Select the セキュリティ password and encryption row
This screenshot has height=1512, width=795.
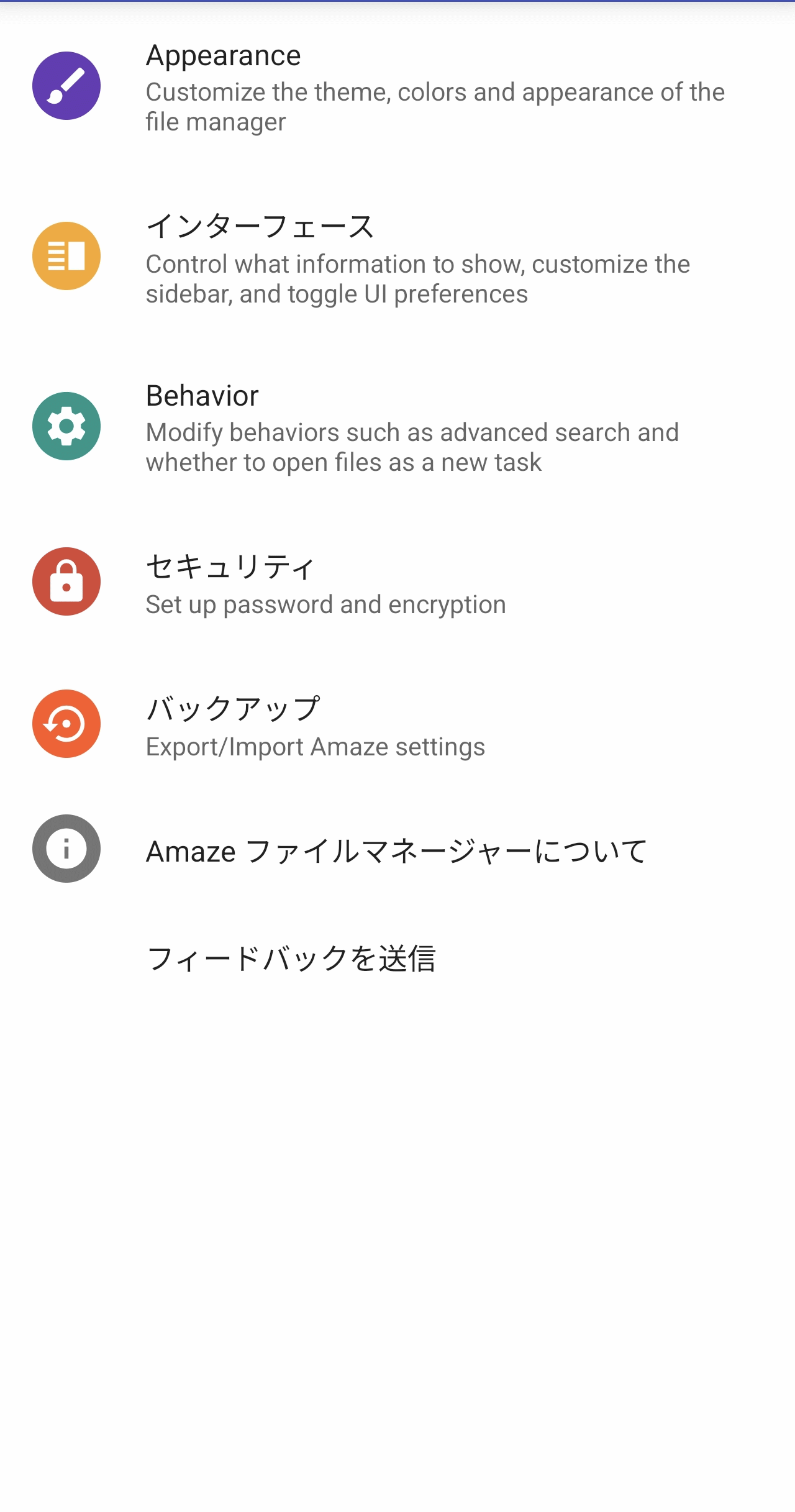(397, 583)
